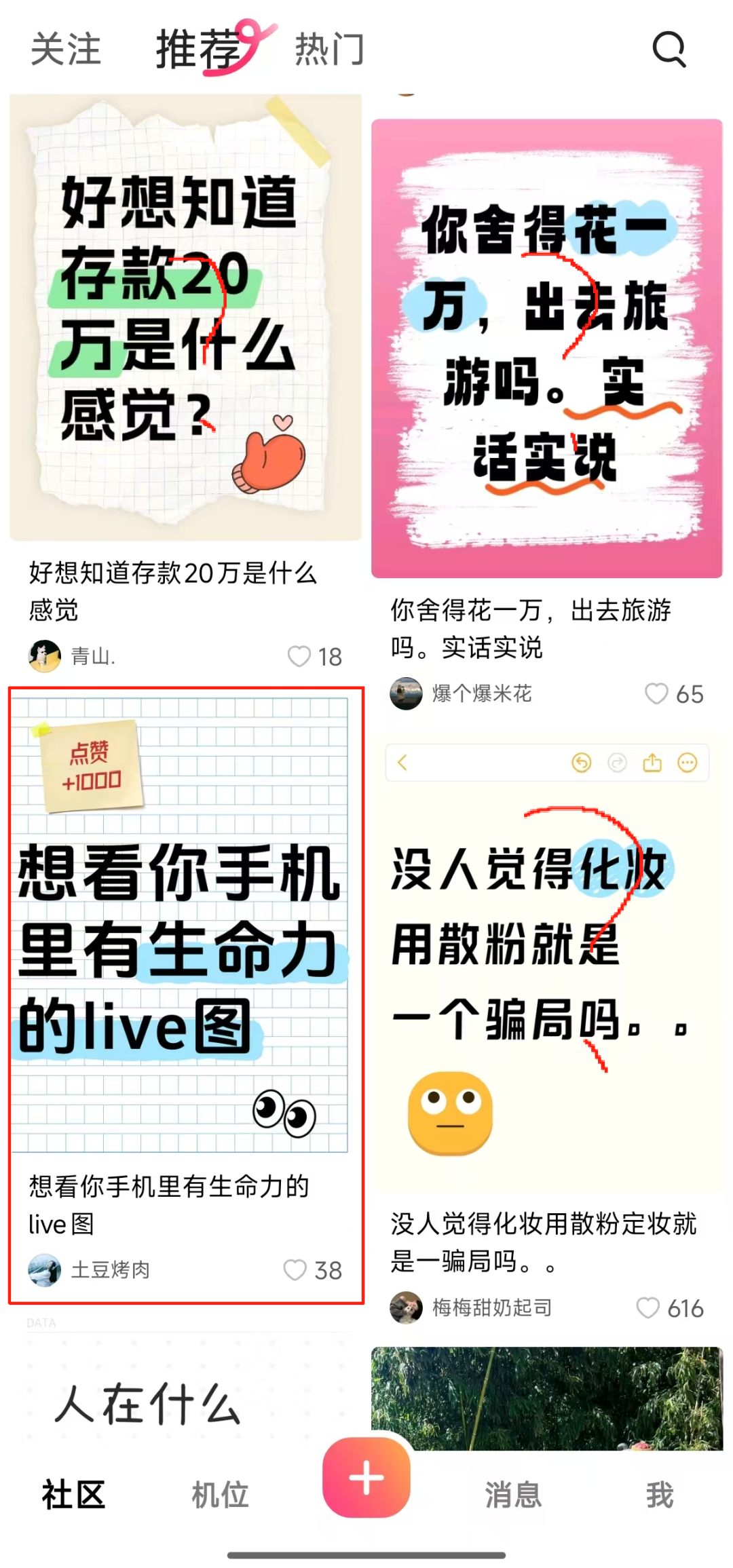Like the post by 土豆烤肉
Viewport: 733px width, 1568px height.
[x=295, y=1269]
